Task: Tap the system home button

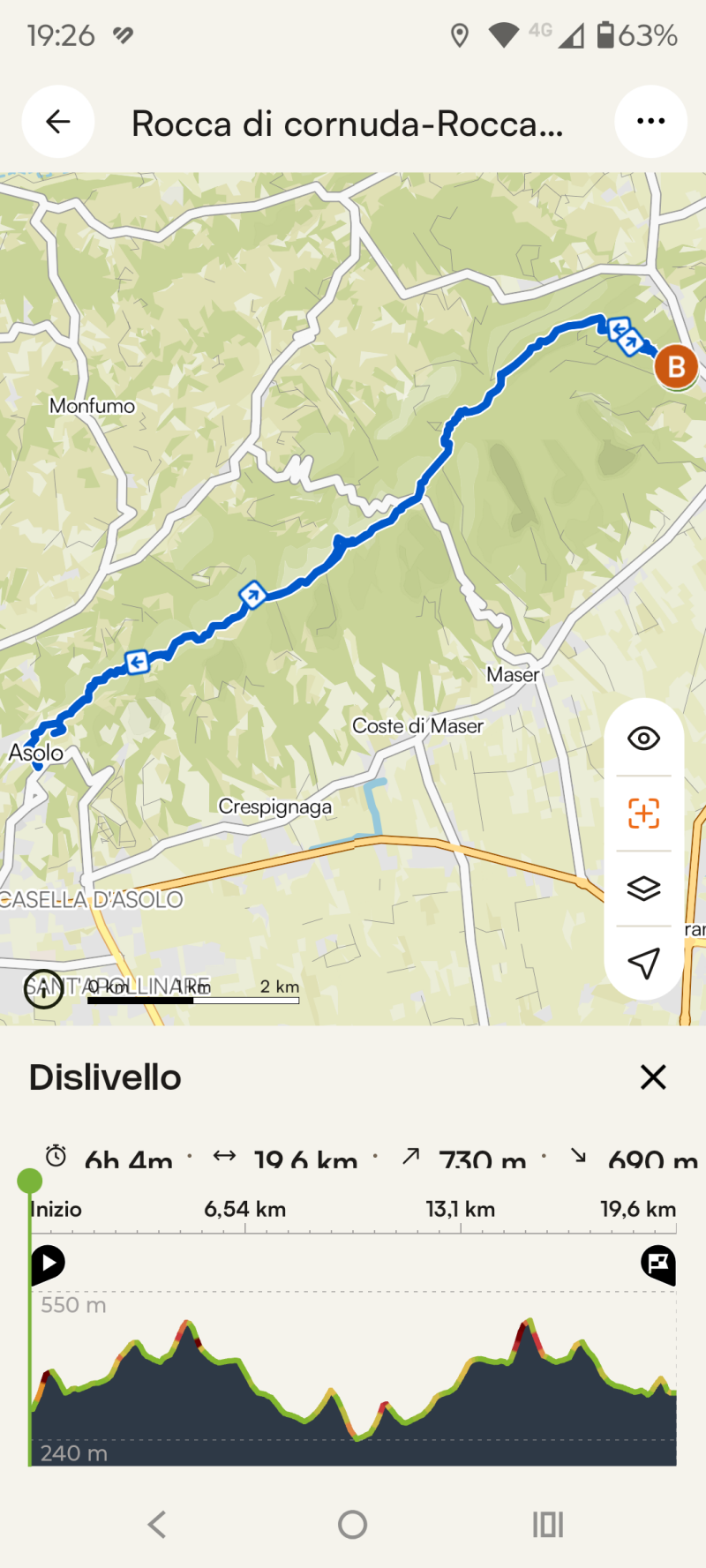Action: [352, 1524]
